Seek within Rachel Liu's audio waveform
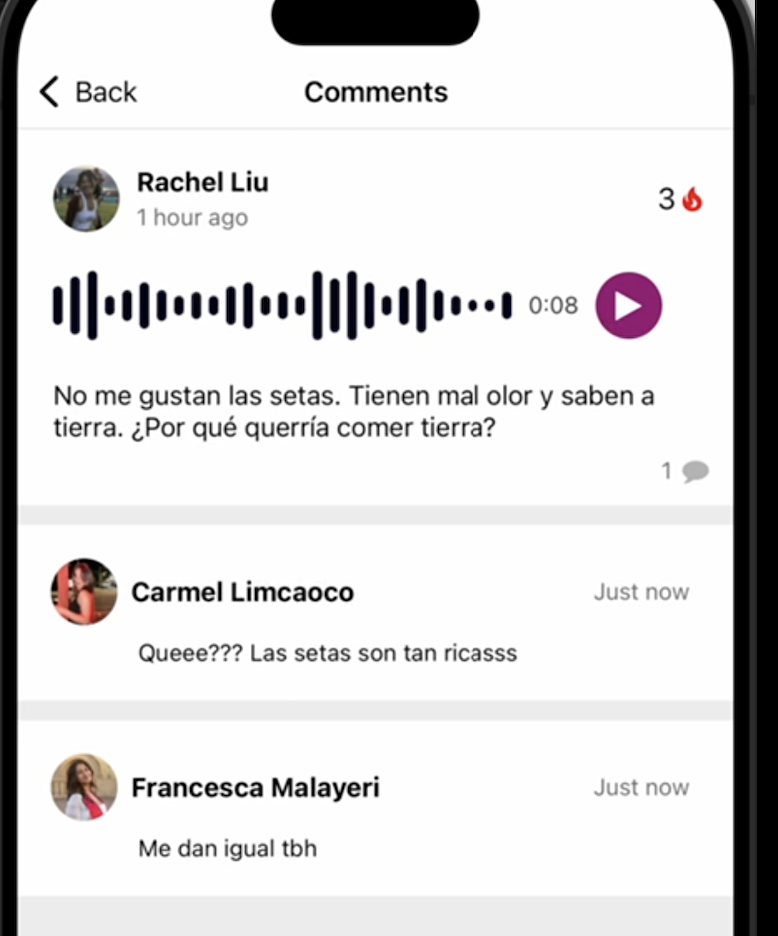 point(282,305)
